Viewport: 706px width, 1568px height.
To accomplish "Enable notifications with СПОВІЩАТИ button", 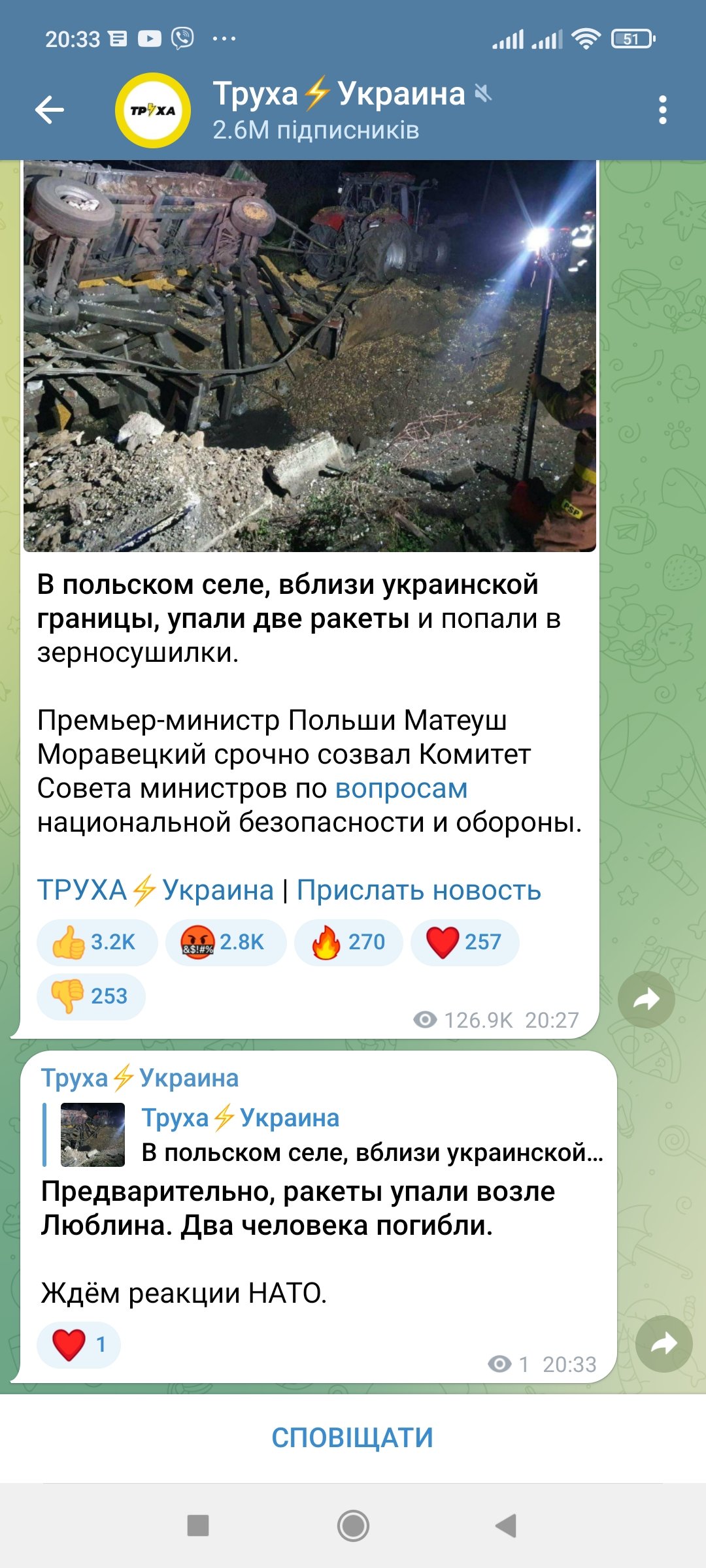I will (x=352, y=1438).
